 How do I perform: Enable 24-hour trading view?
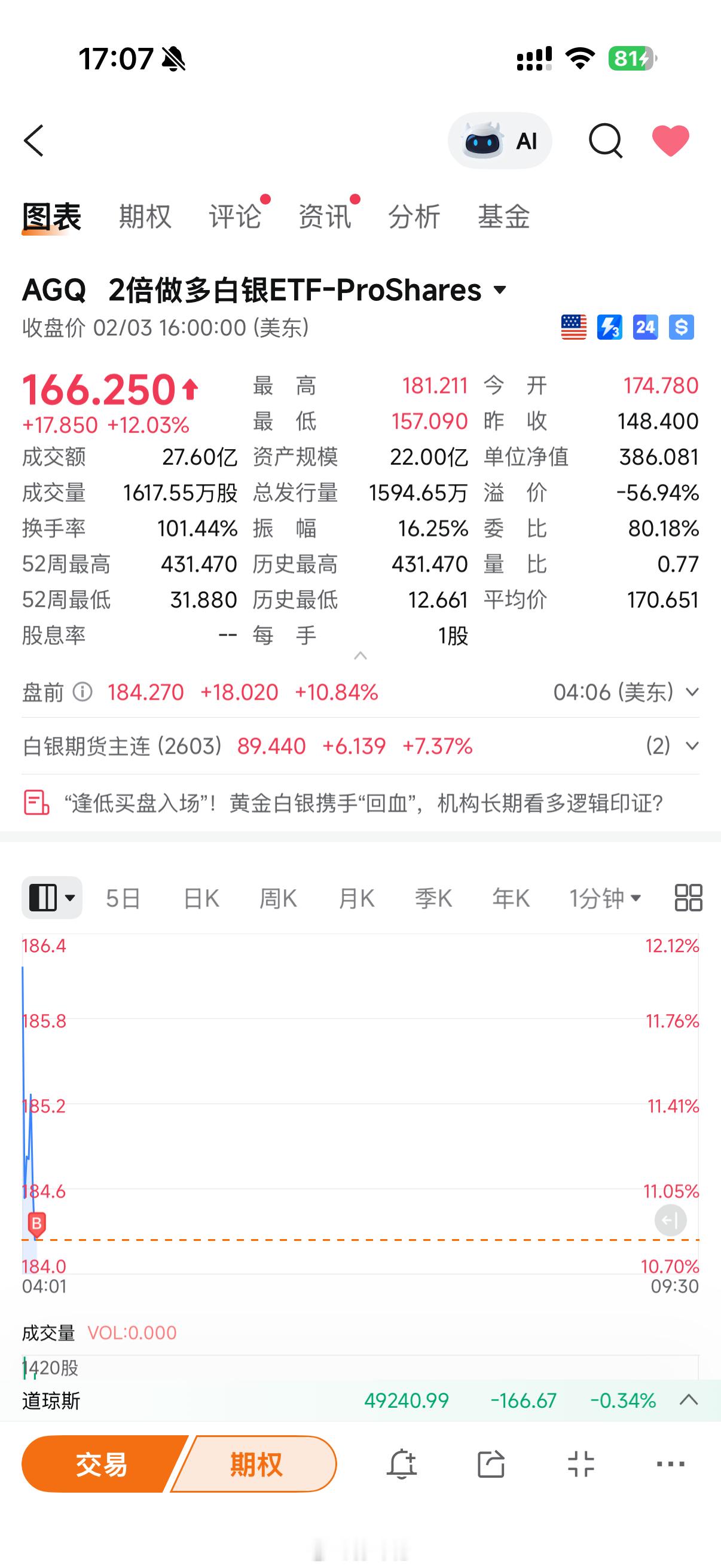click(646, 327)
